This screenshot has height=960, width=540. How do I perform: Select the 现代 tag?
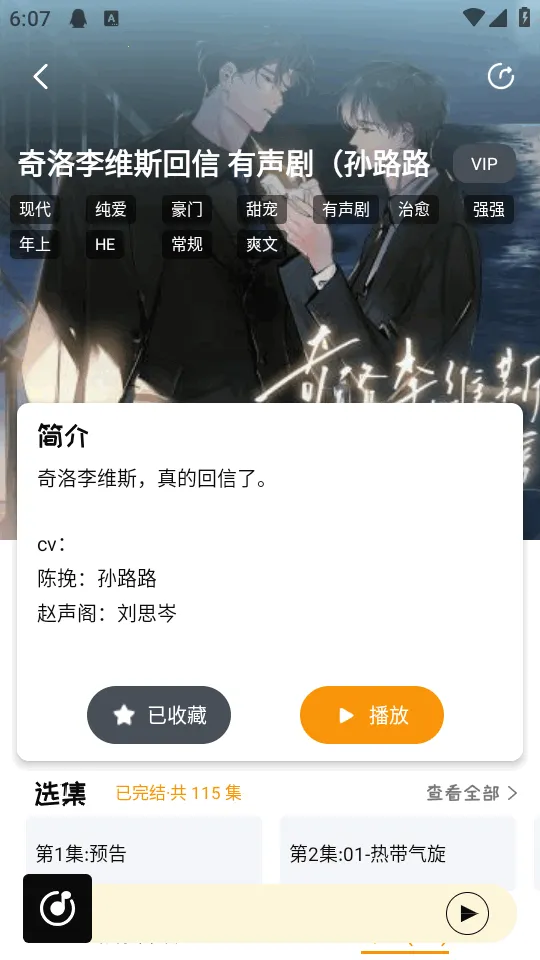pos(35,209)
